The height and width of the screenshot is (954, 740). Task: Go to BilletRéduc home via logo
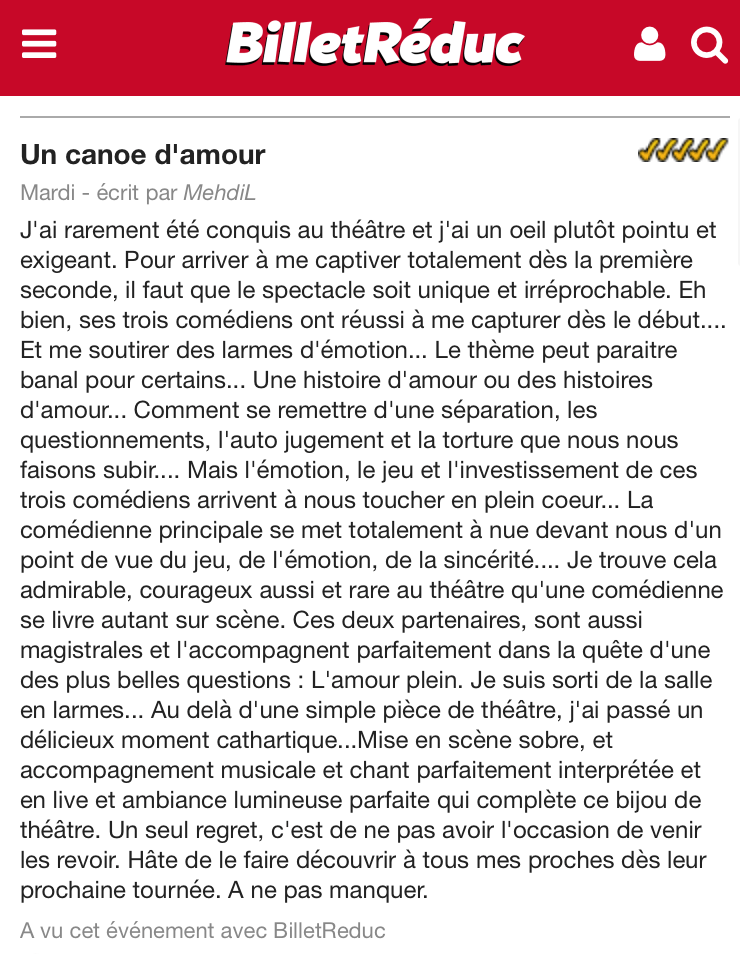pyautogui.click(x=375, y=44)
